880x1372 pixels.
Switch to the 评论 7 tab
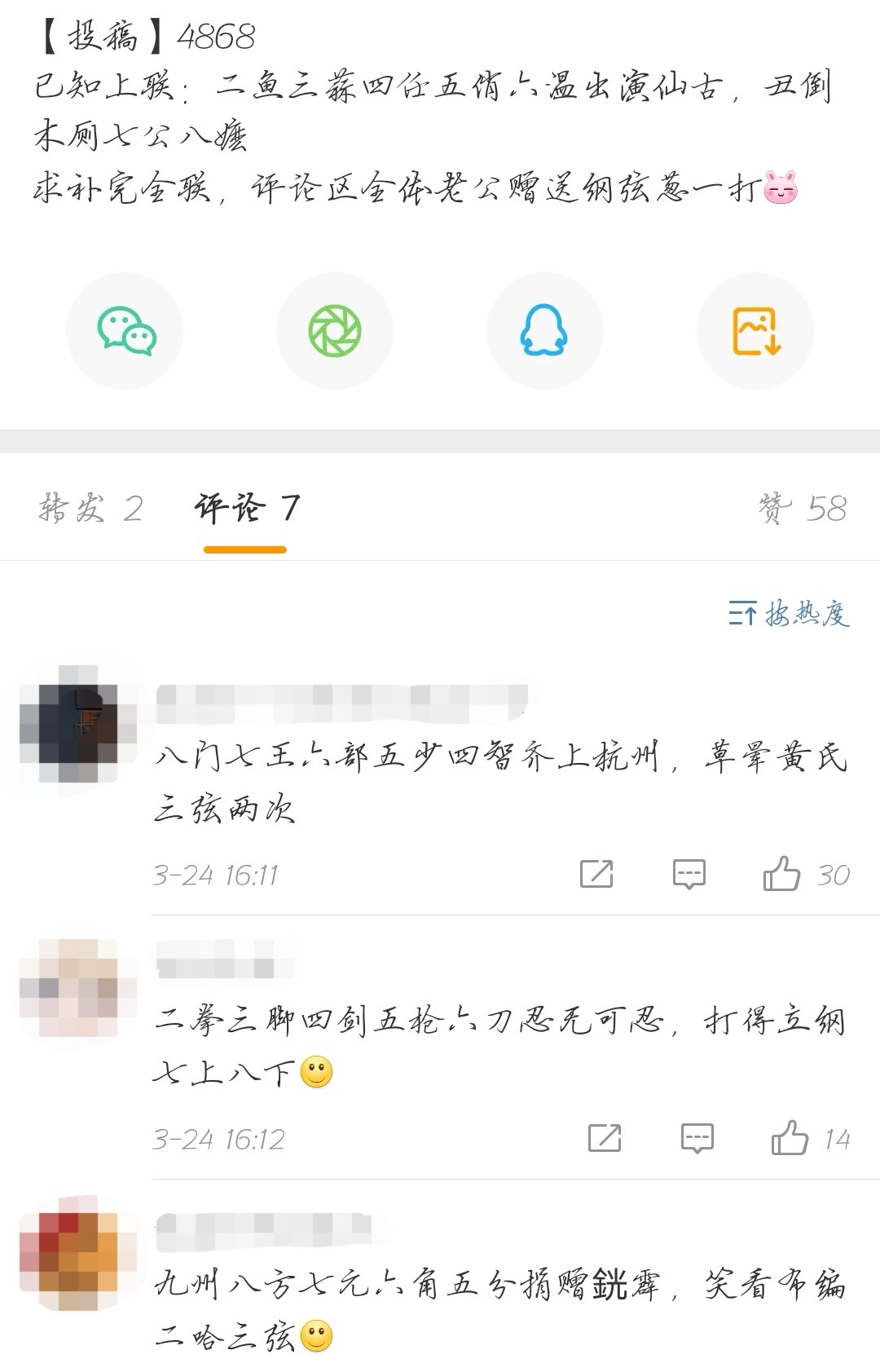coord(246,509)
